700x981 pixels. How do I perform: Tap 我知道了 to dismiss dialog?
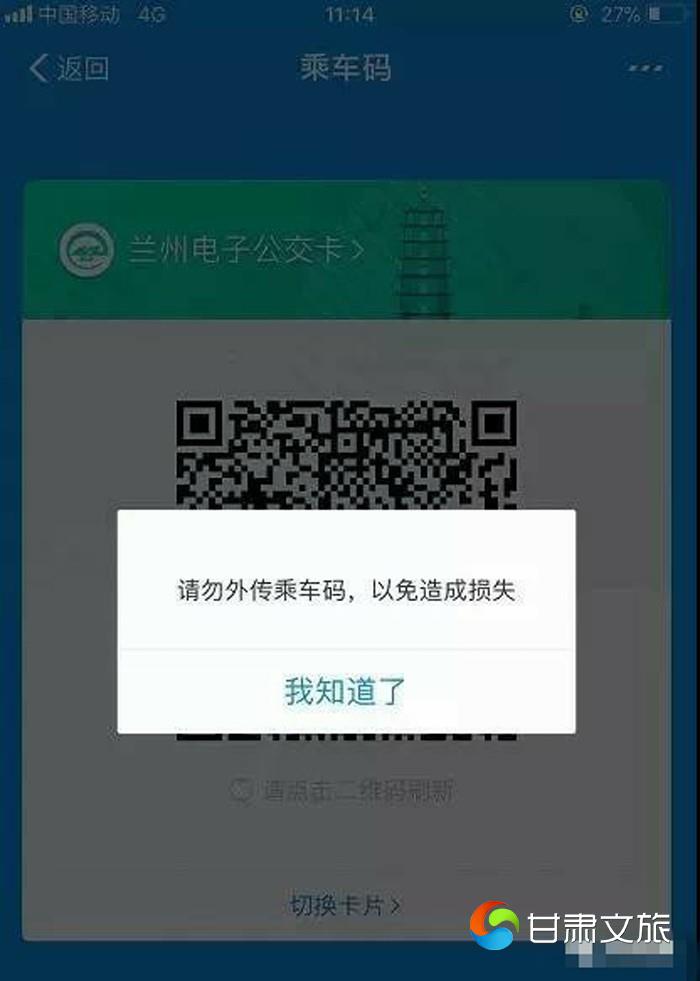pyautogui.click(x=345, y=691)
